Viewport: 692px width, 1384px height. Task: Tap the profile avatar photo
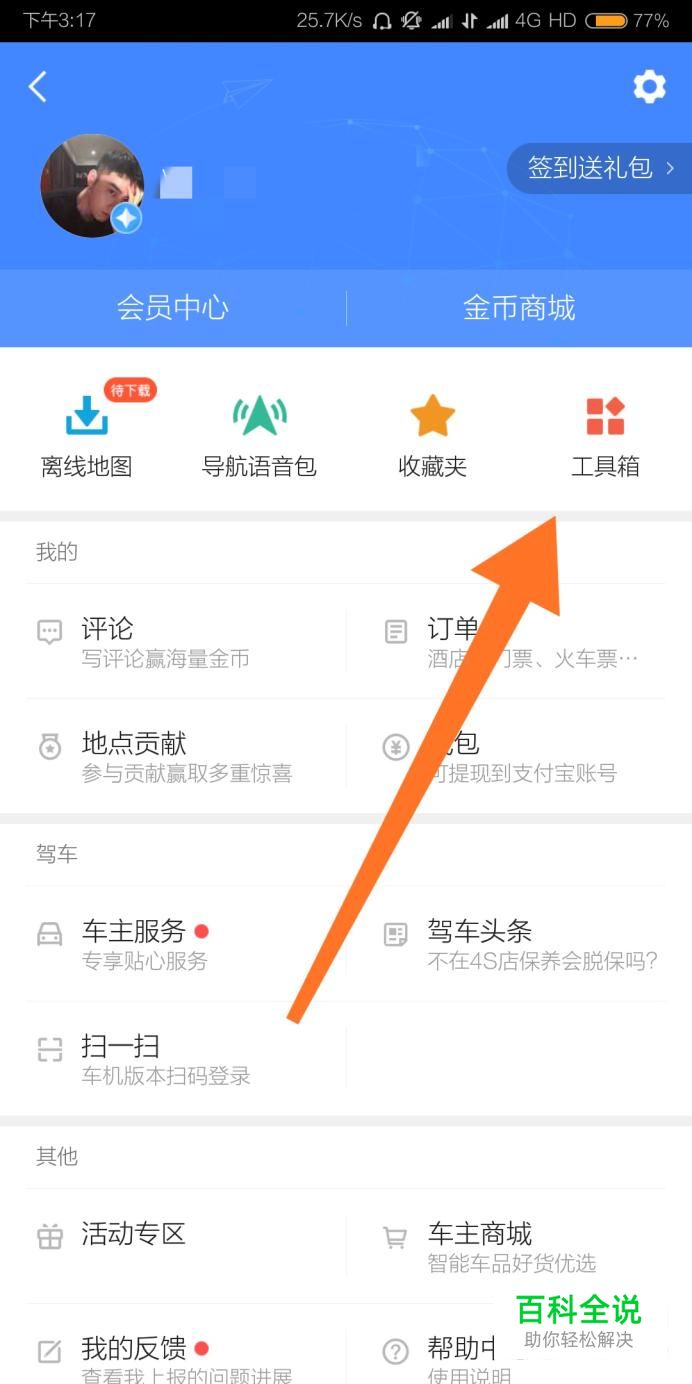pos(91,186)
